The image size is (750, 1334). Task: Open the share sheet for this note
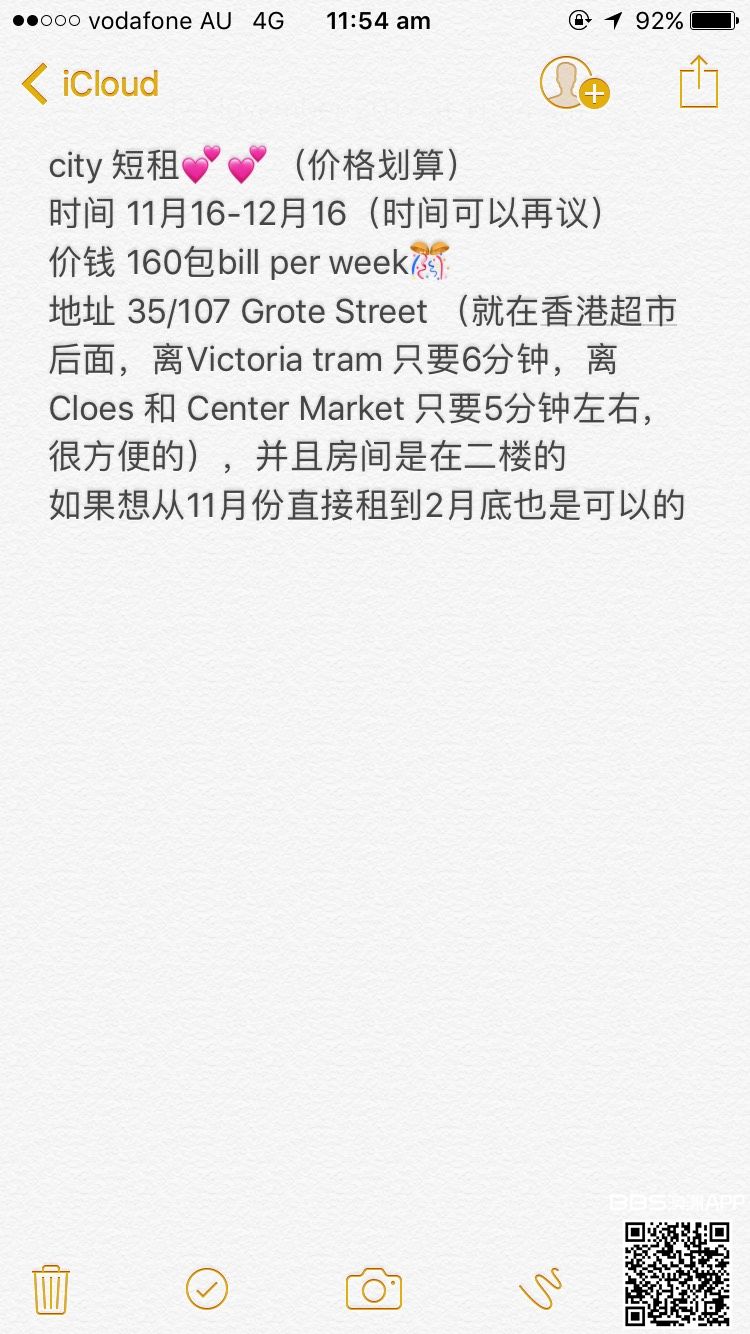click(x=699, y=82)
